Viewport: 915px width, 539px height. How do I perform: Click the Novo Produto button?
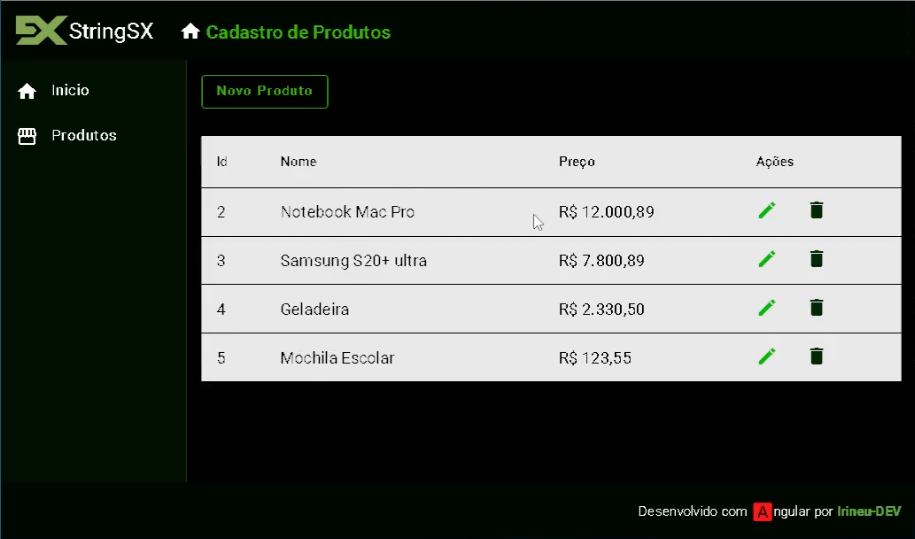(x=264, y=91)
